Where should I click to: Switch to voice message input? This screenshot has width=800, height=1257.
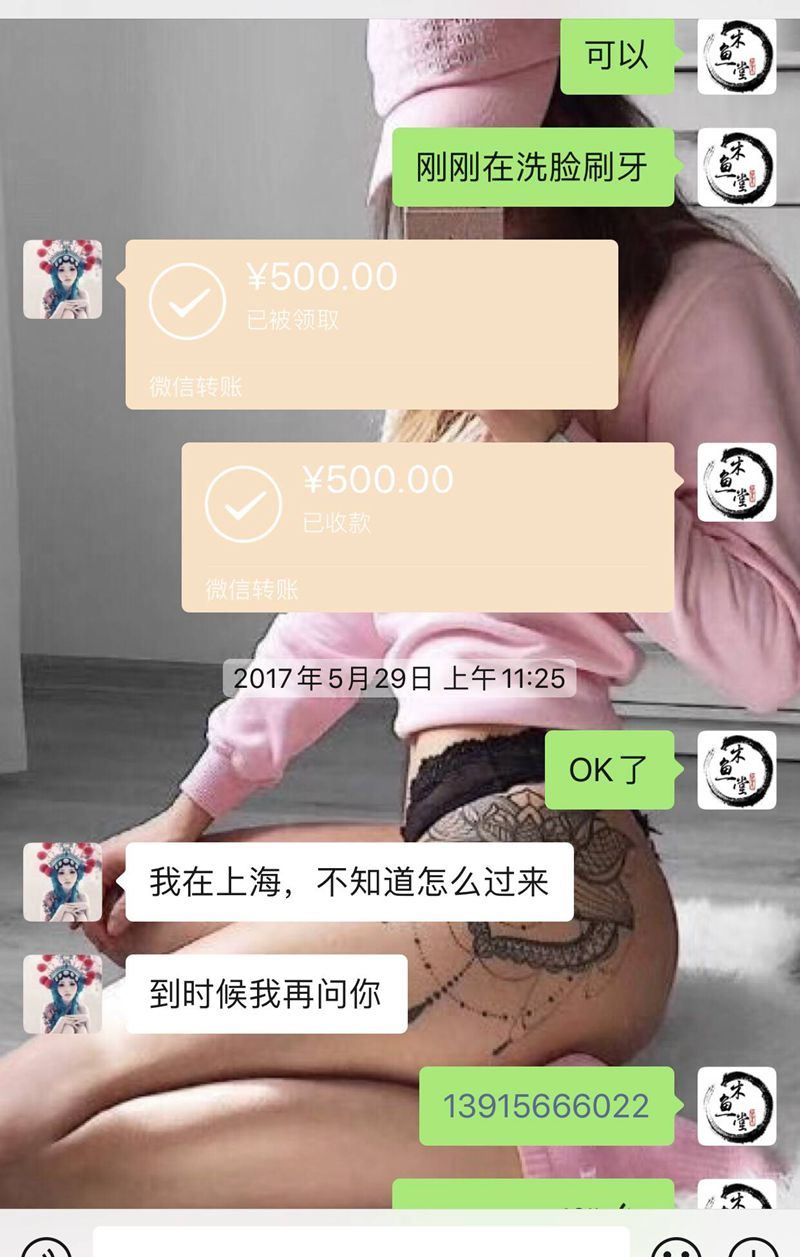(46, 1248)
